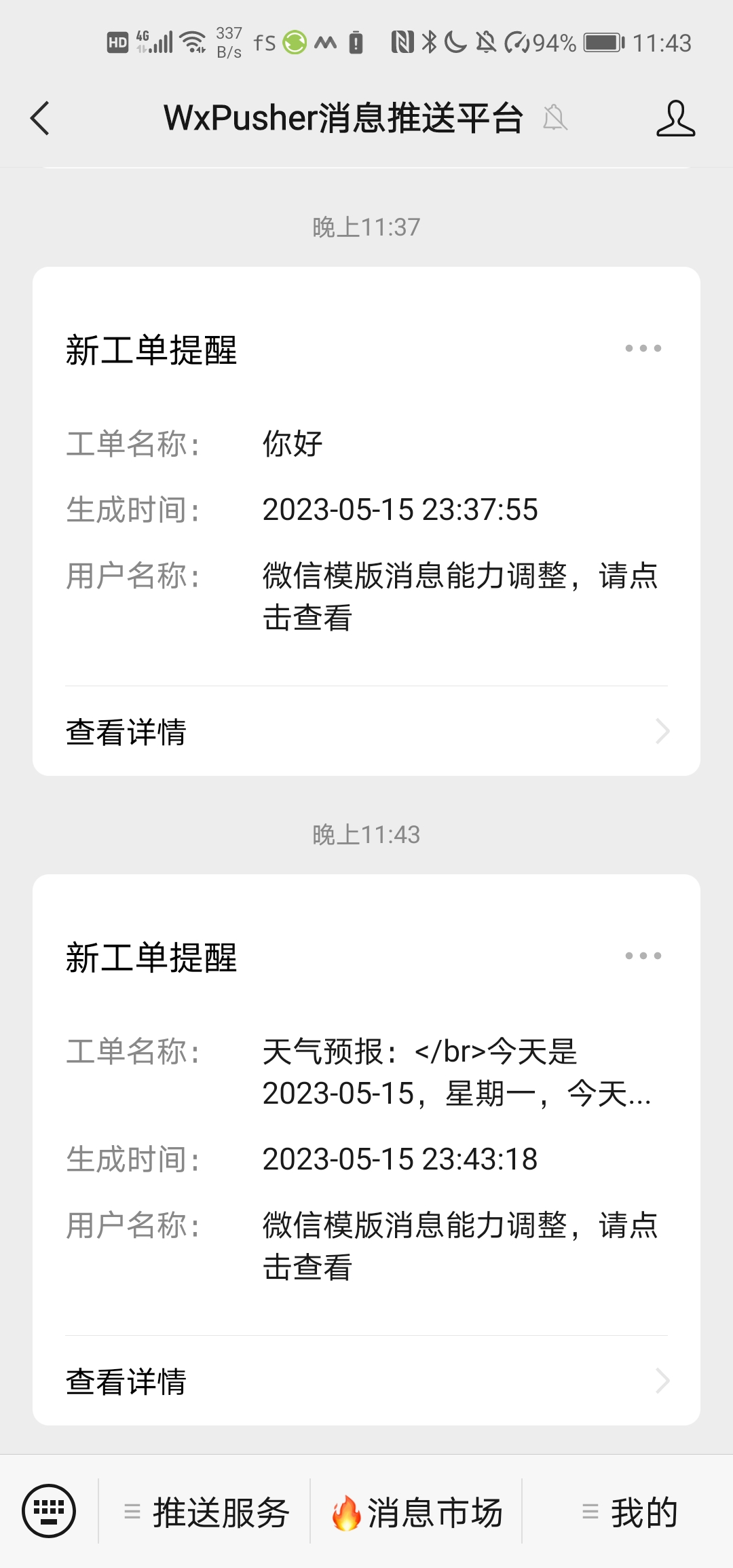Viewport: 733px width, 1568px height.
Task: View details of the 天气预报 work order
Action: click(x=366, y=1381)
